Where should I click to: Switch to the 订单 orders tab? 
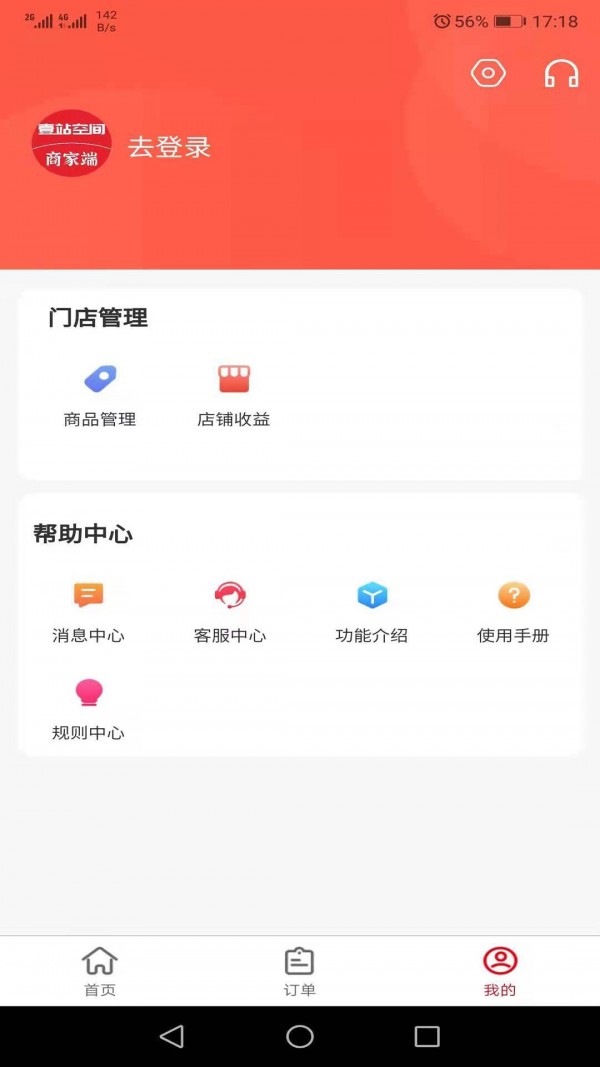pyautogui.click(x=299, y=972)
